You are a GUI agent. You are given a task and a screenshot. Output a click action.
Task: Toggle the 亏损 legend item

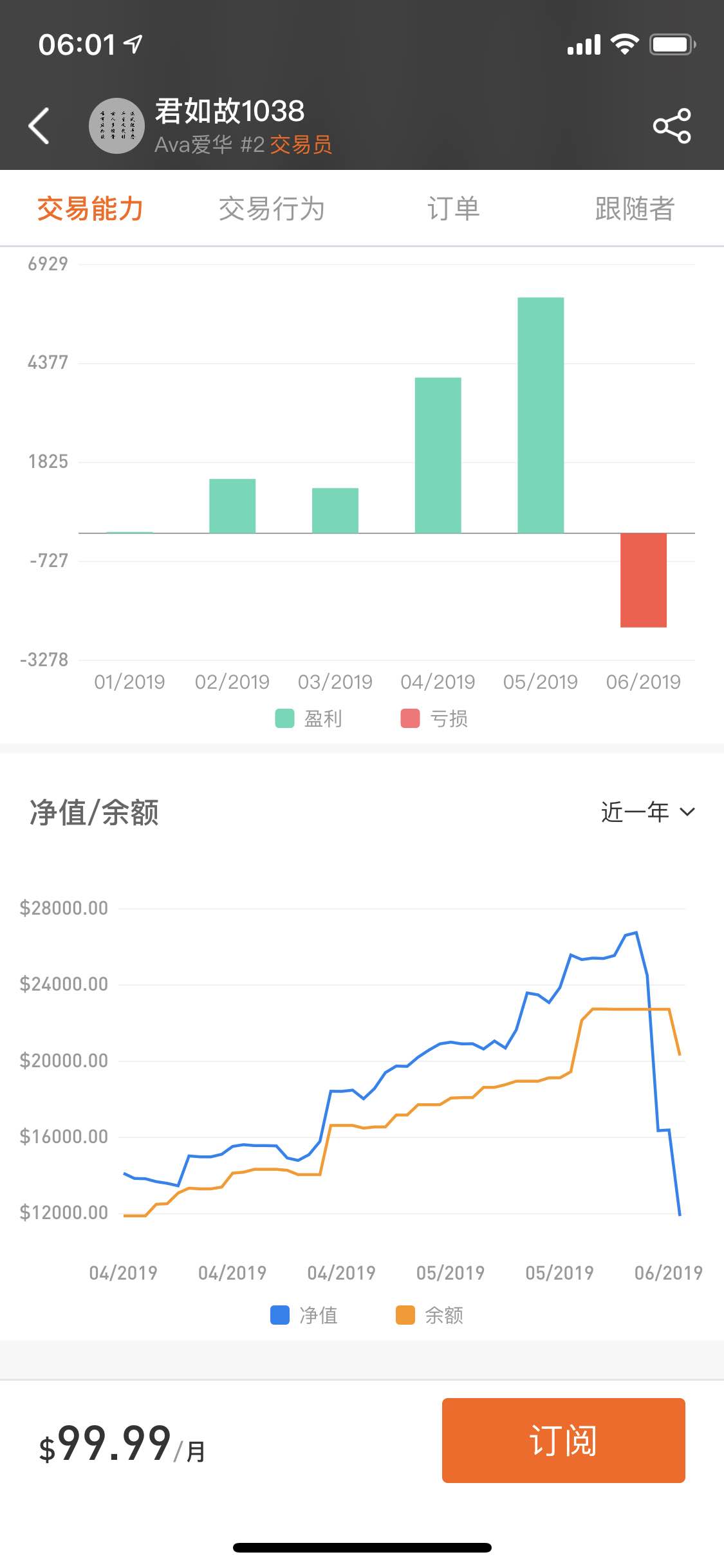point(434,718)
